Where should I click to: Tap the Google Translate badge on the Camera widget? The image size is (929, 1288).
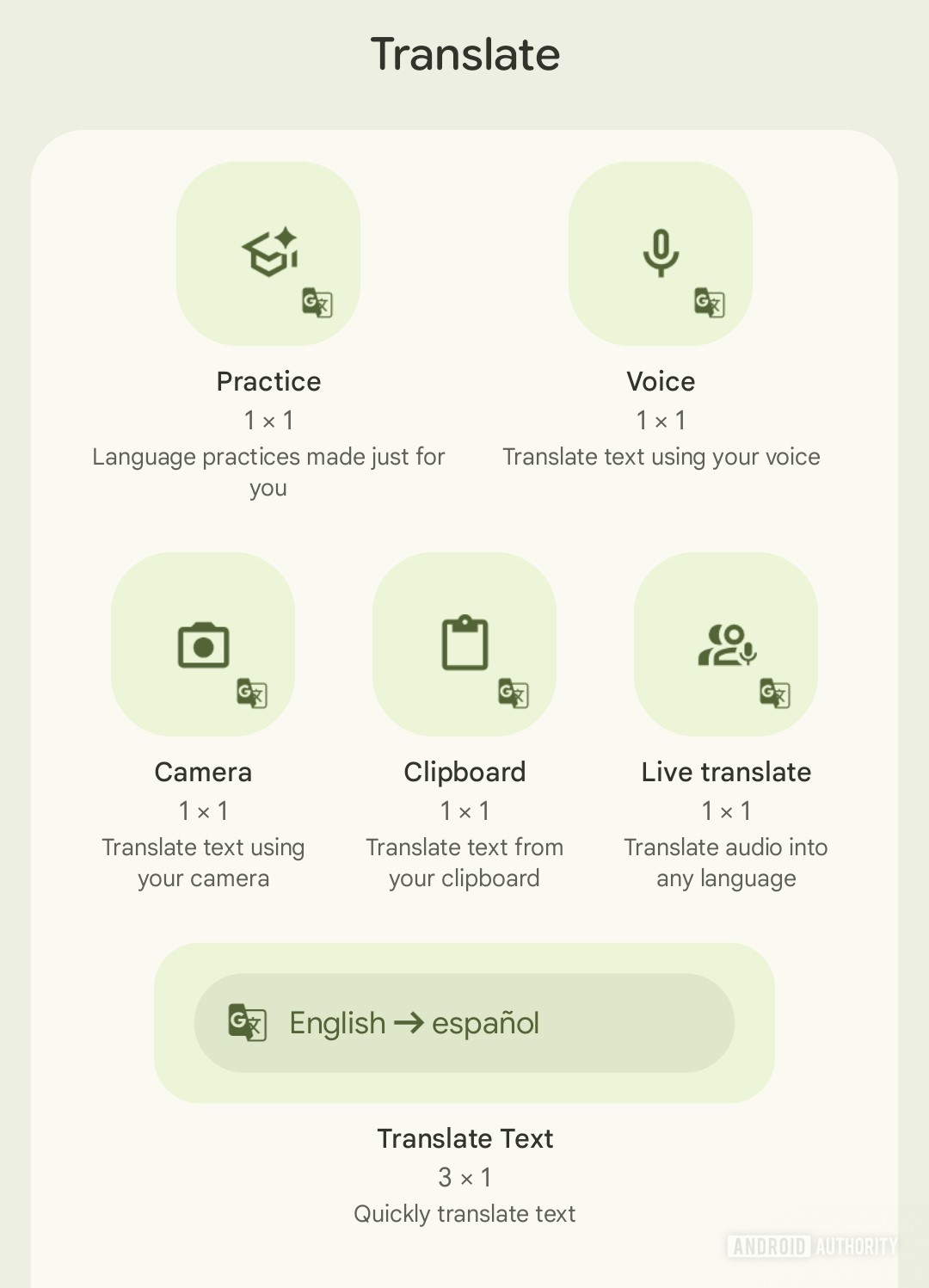252,693
